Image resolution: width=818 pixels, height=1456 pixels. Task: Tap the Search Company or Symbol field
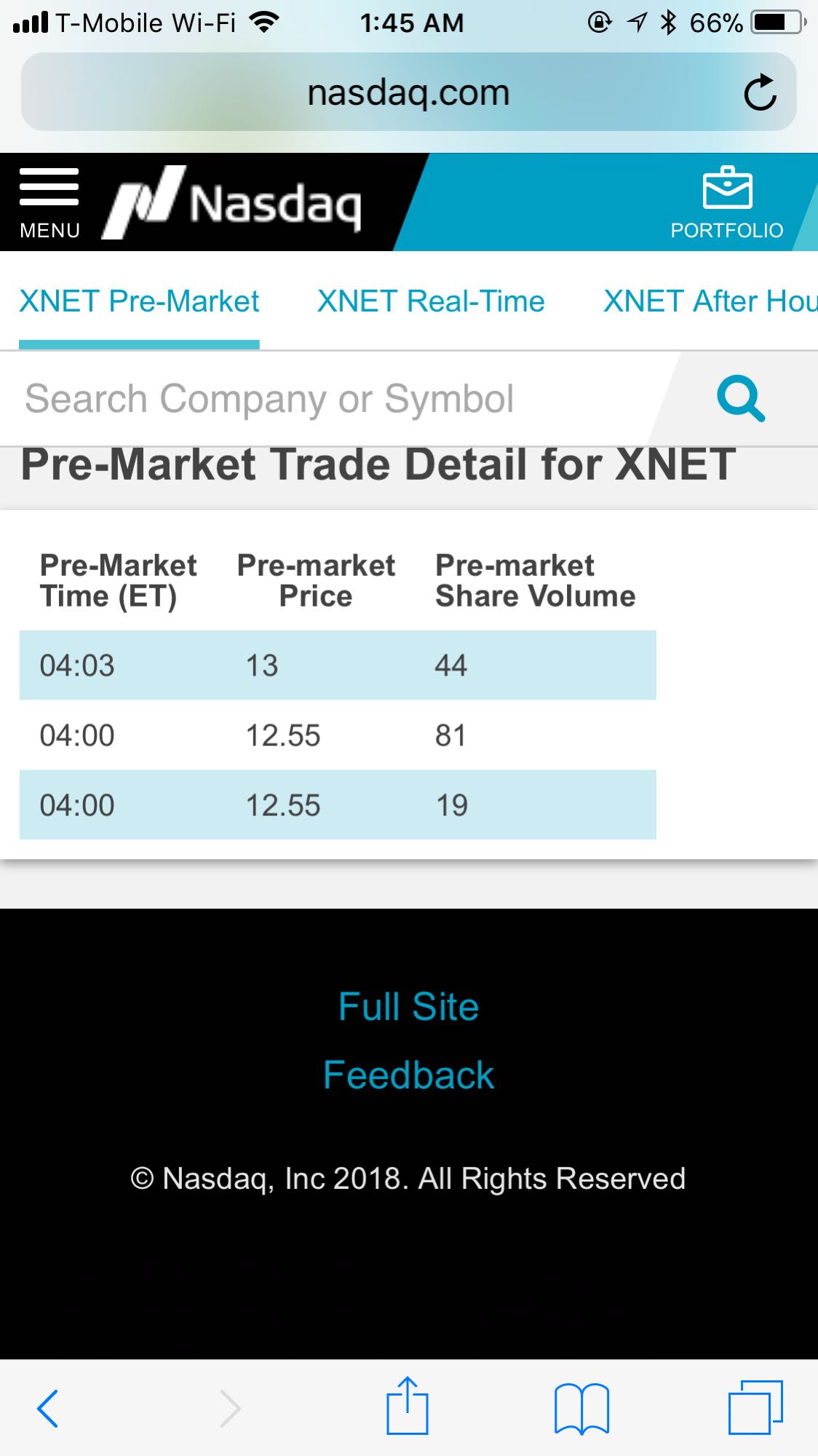[335, 399]
